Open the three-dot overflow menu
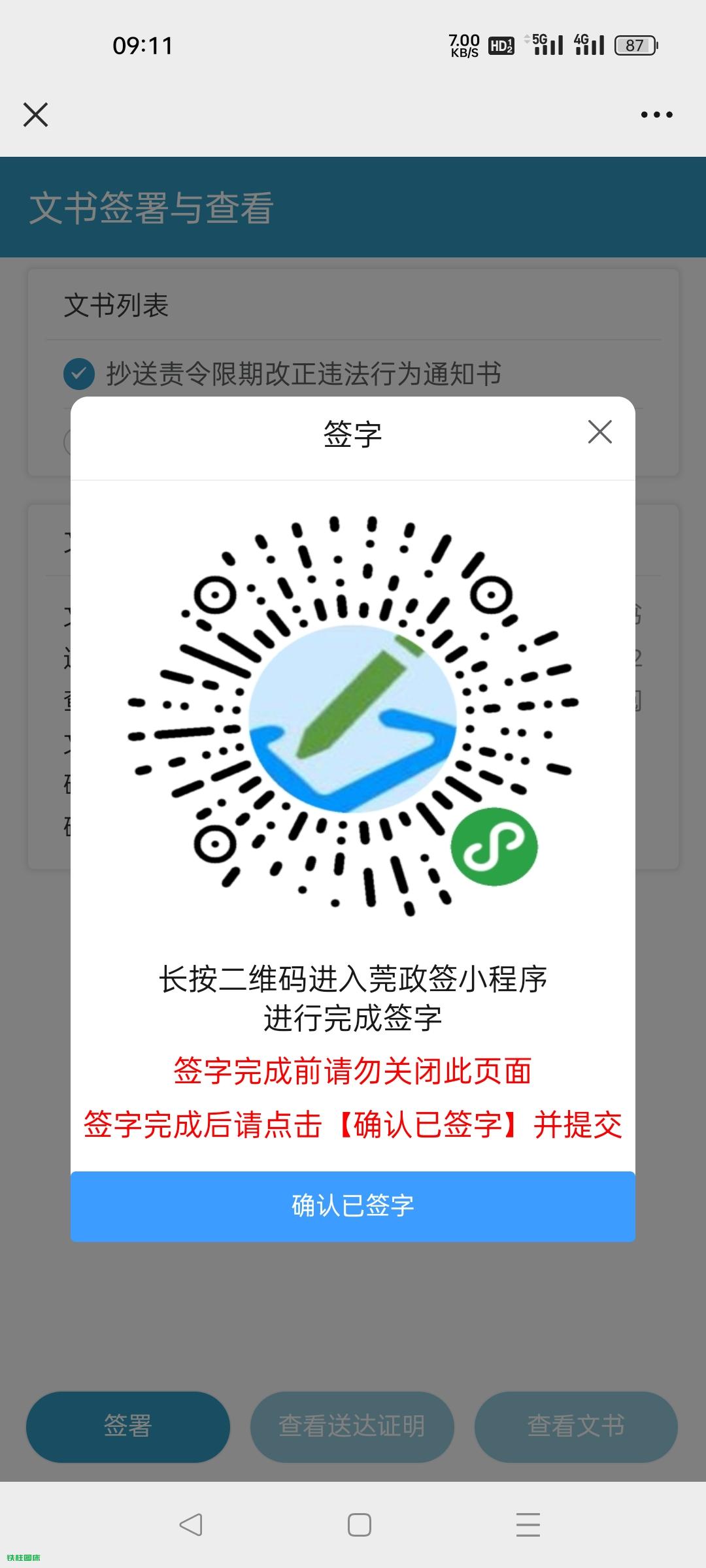Screen dimensions: 706x1568 click(656, 114)
